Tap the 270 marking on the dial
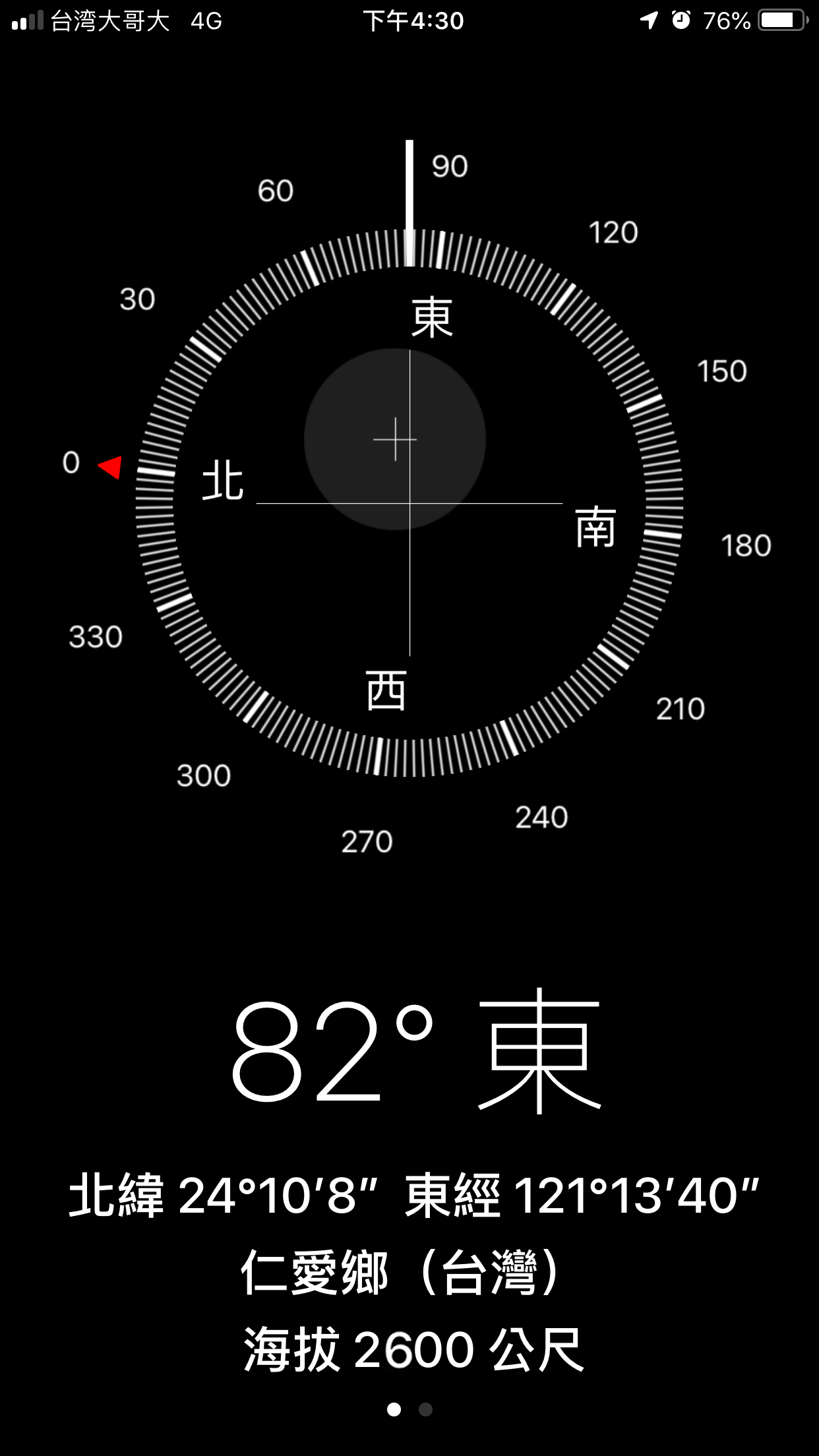The height and width of the screenshot is (1456, 819). click(367, 841)
